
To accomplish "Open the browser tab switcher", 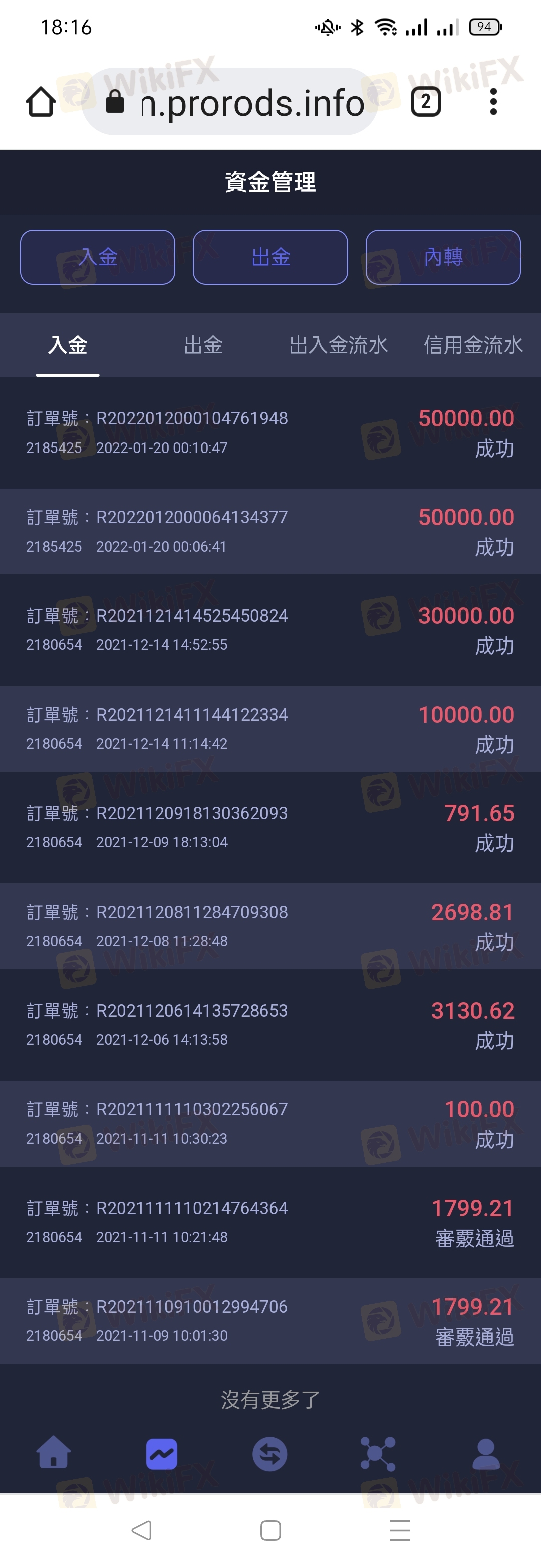I will point(426,102).
